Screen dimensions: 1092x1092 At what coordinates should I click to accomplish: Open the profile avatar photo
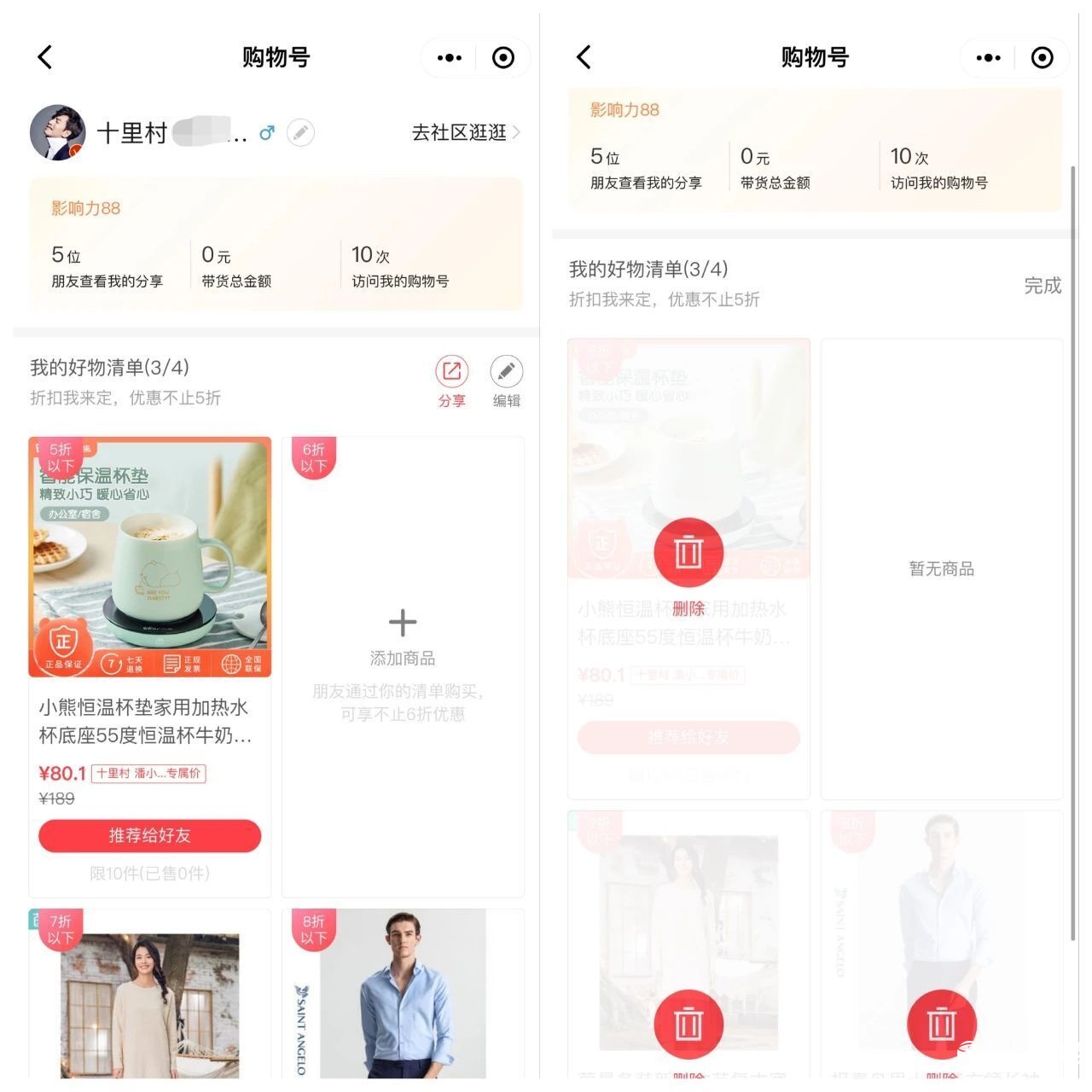(x=57, y=133)
